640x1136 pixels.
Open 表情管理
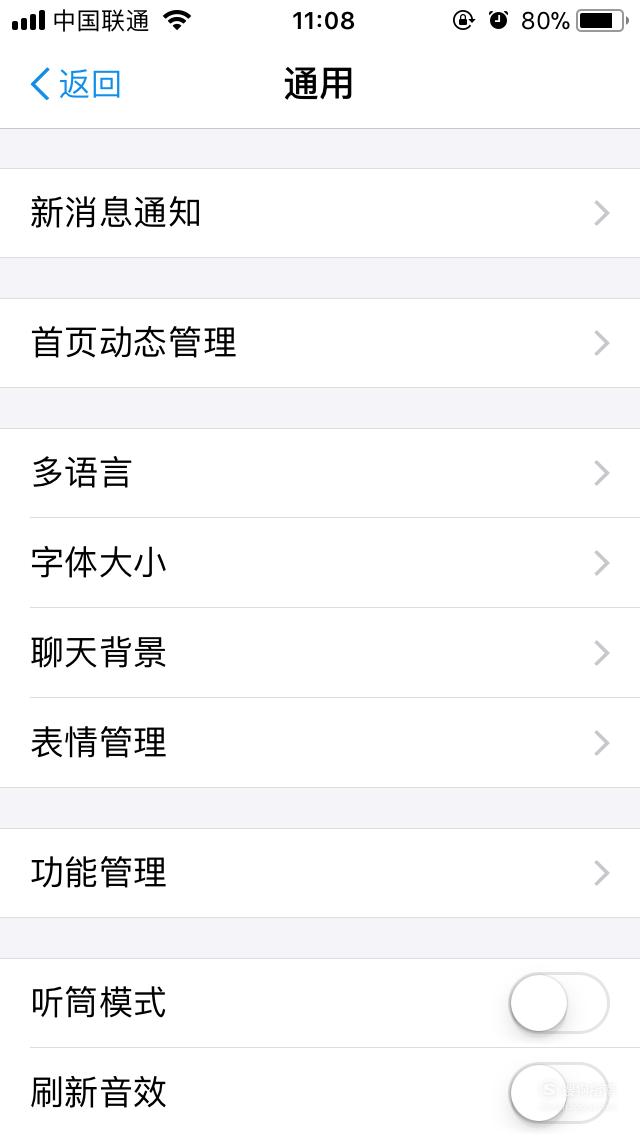[320, 743]
